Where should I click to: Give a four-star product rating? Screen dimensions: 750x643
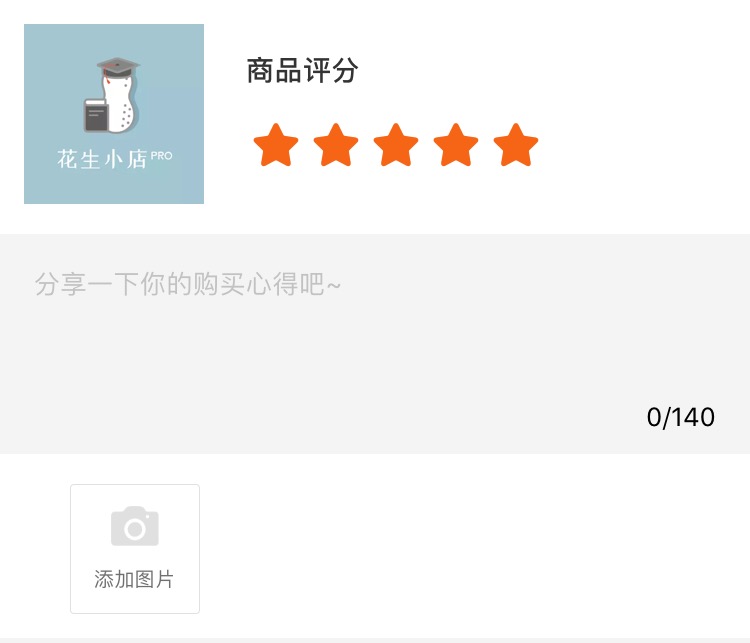tap(456, 146)
